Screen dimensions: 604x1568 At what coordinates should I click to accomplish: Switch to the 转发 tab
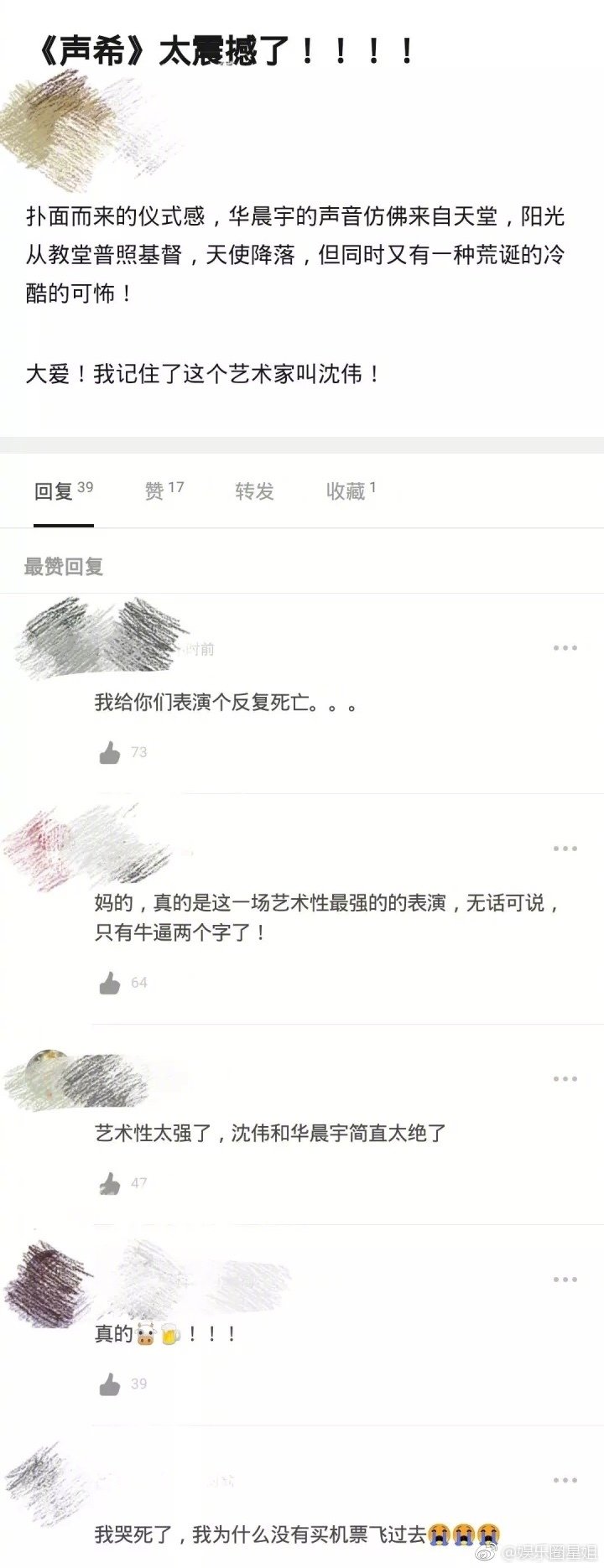[253, 492]
